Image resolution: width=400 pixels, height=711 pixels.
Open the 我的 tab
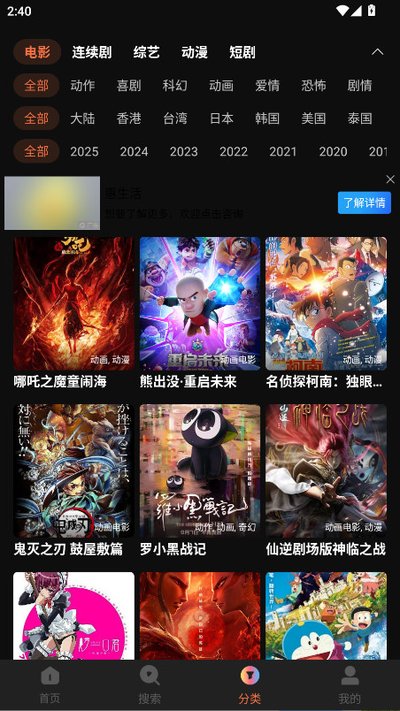click(x=350, y=685)
